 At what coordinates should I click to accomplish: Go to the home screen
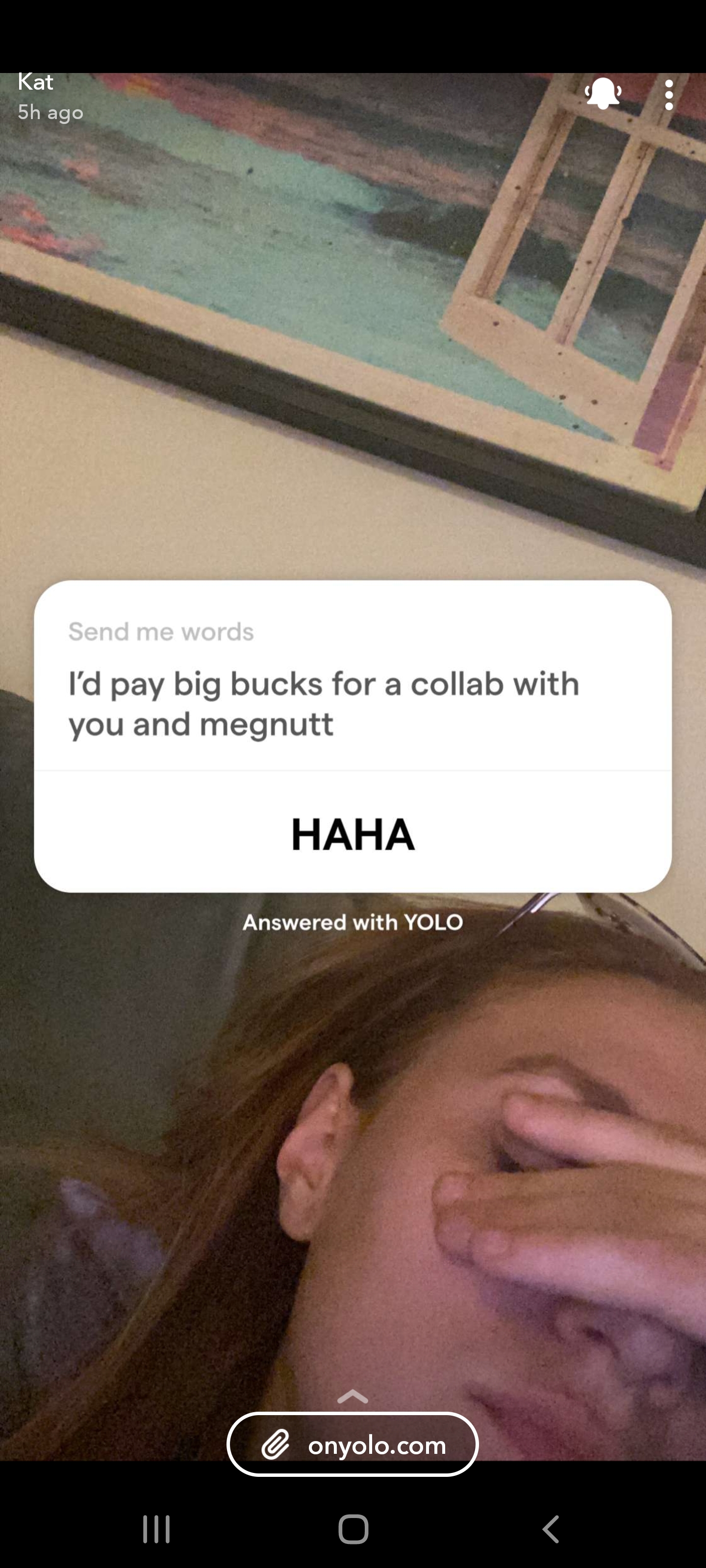(353, 1529)
